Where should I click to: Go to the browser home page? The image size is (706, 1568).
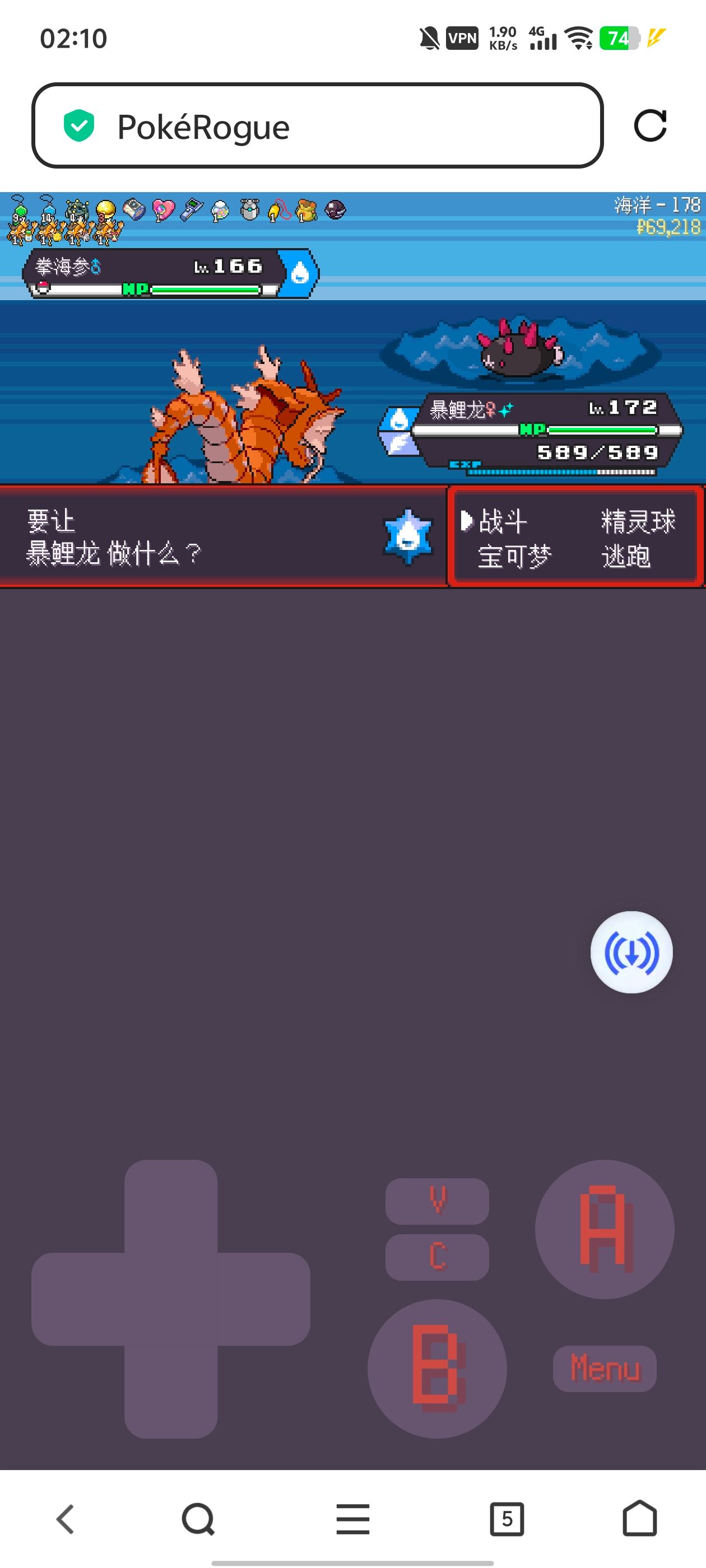[640, 1519]
